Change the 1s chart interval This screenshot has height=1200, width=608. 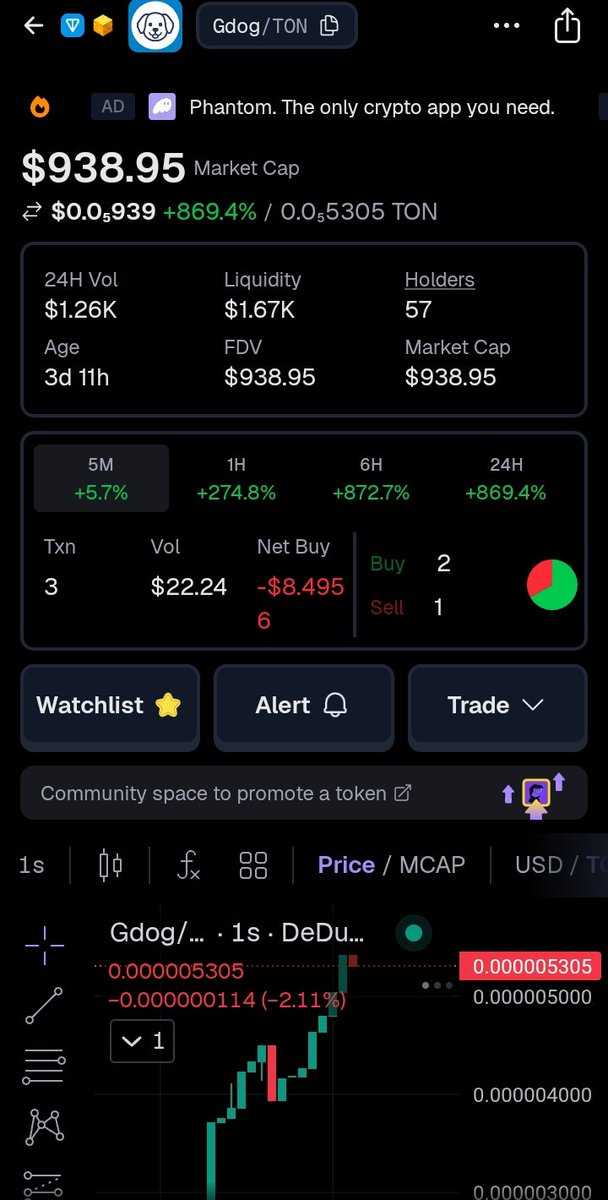(32, 865)
